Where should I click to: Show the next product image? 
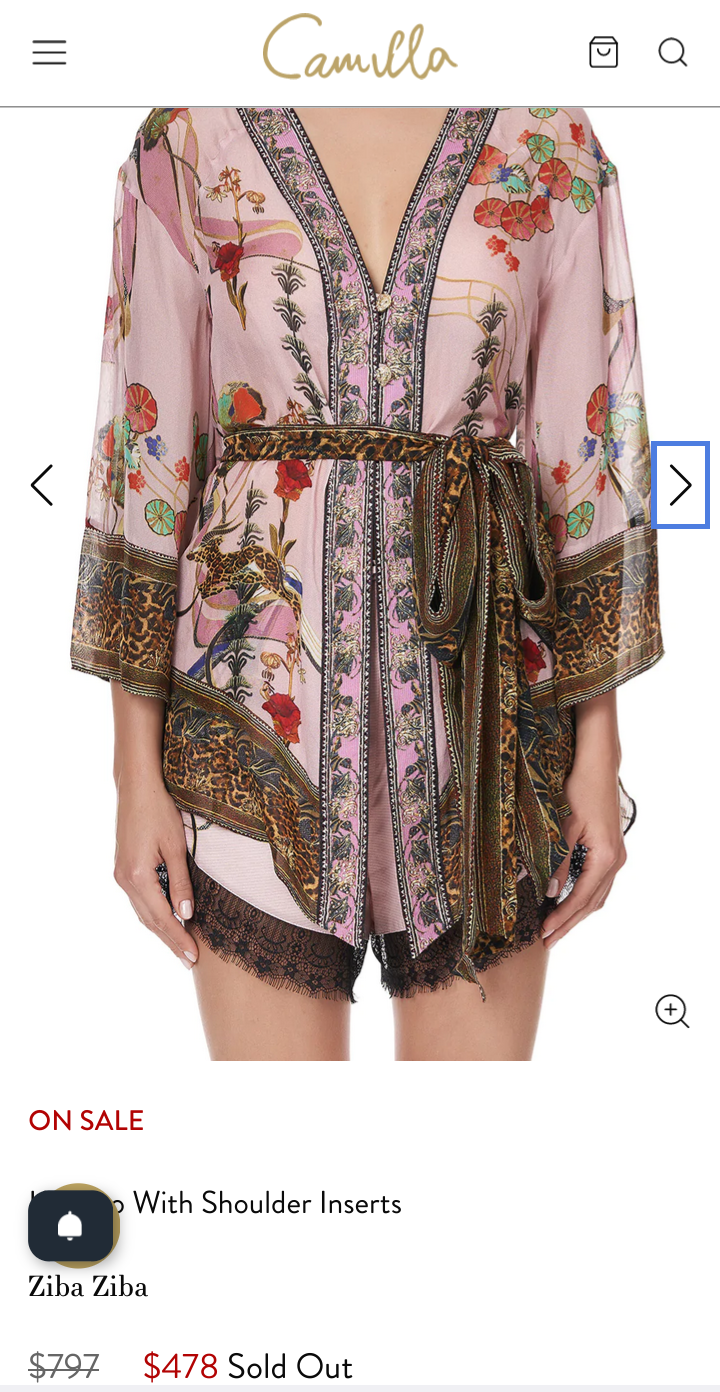680,485
